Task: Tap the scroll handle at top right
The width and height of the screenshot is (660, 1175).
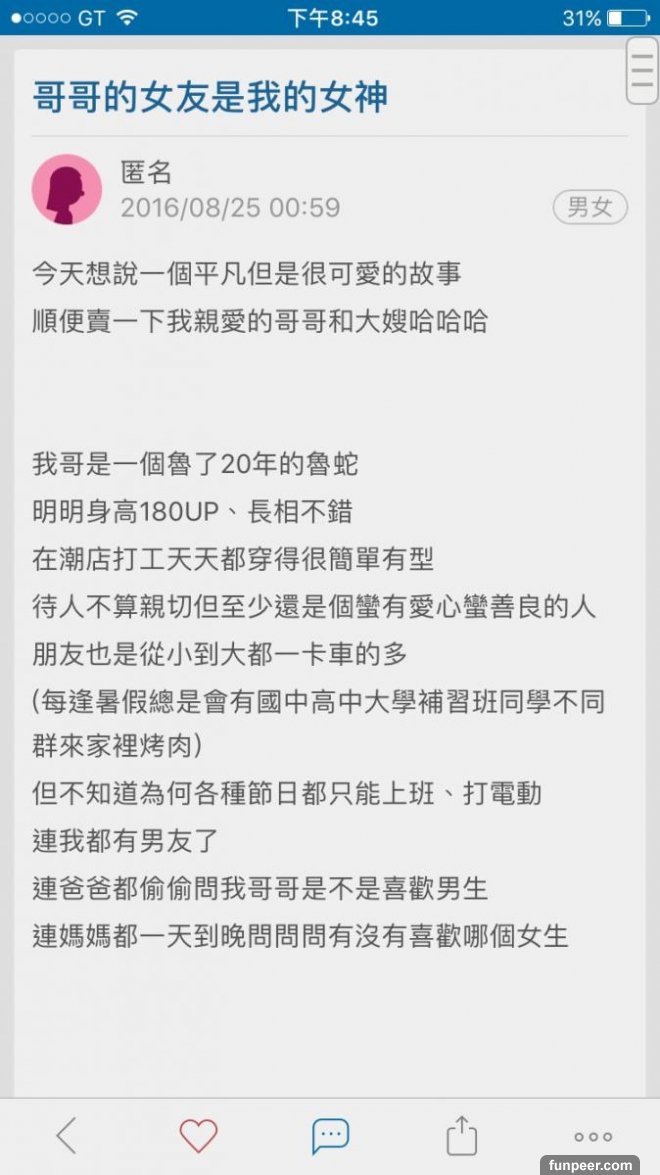Action: (x=642, y=70)
